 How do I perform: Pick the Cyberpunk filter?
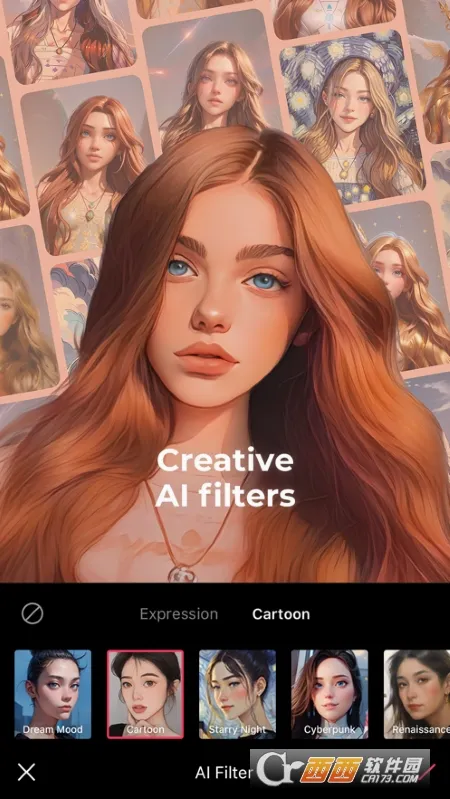(x=330, y=694)
